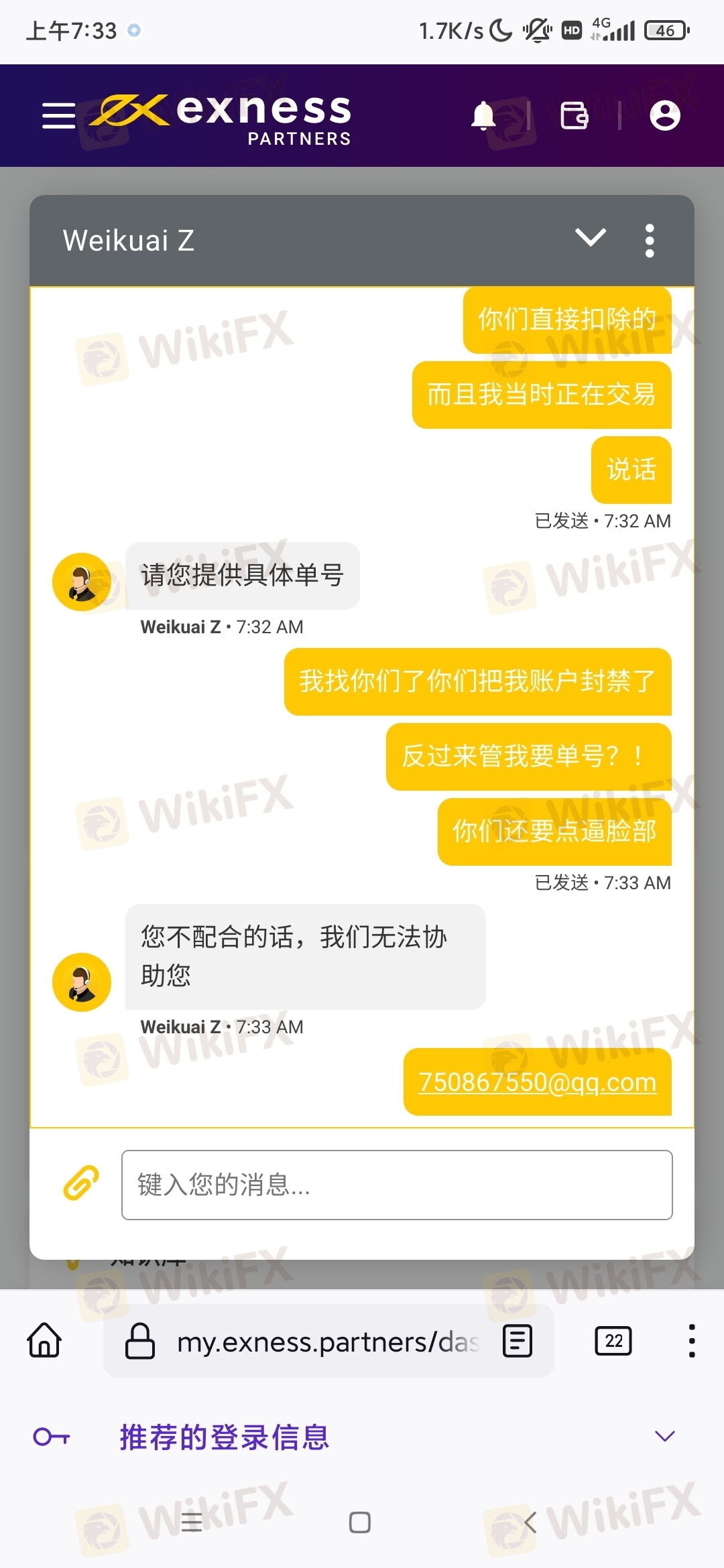Open the hamburger drawer menu

point(58,115)
